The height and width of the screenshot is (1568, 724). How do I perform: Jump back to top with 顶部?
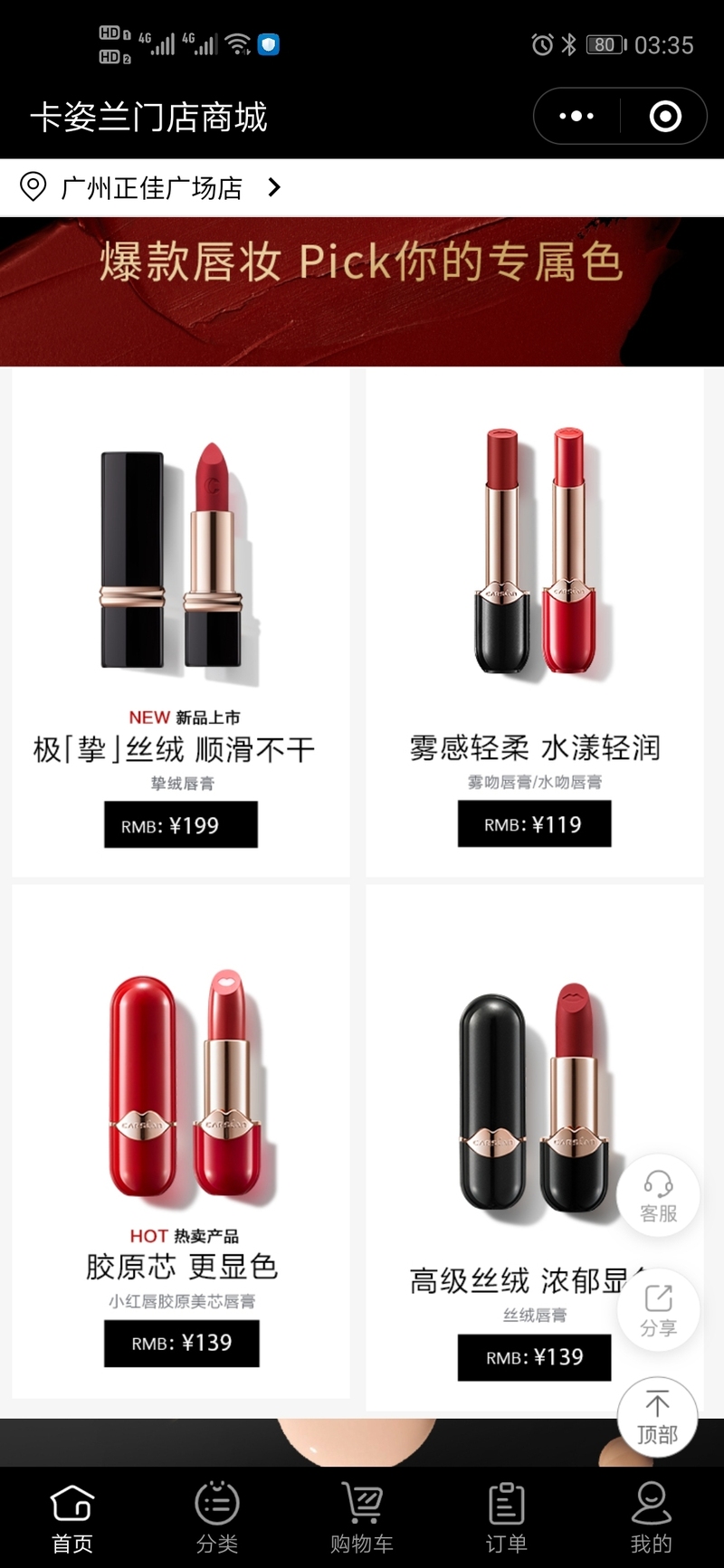[x=657, y=1417]
